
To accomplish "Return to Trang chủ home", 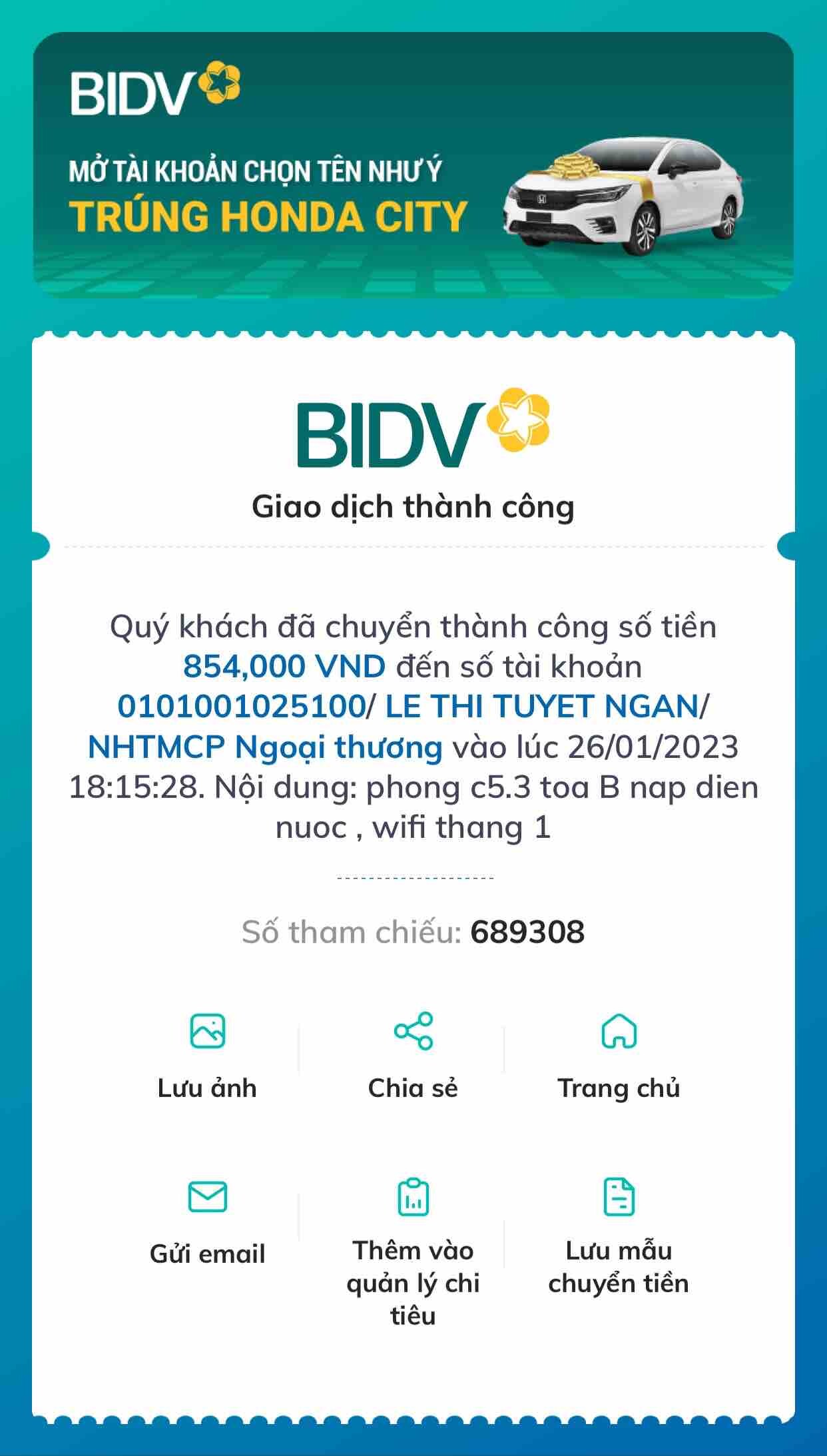I will pos(619,1055).
